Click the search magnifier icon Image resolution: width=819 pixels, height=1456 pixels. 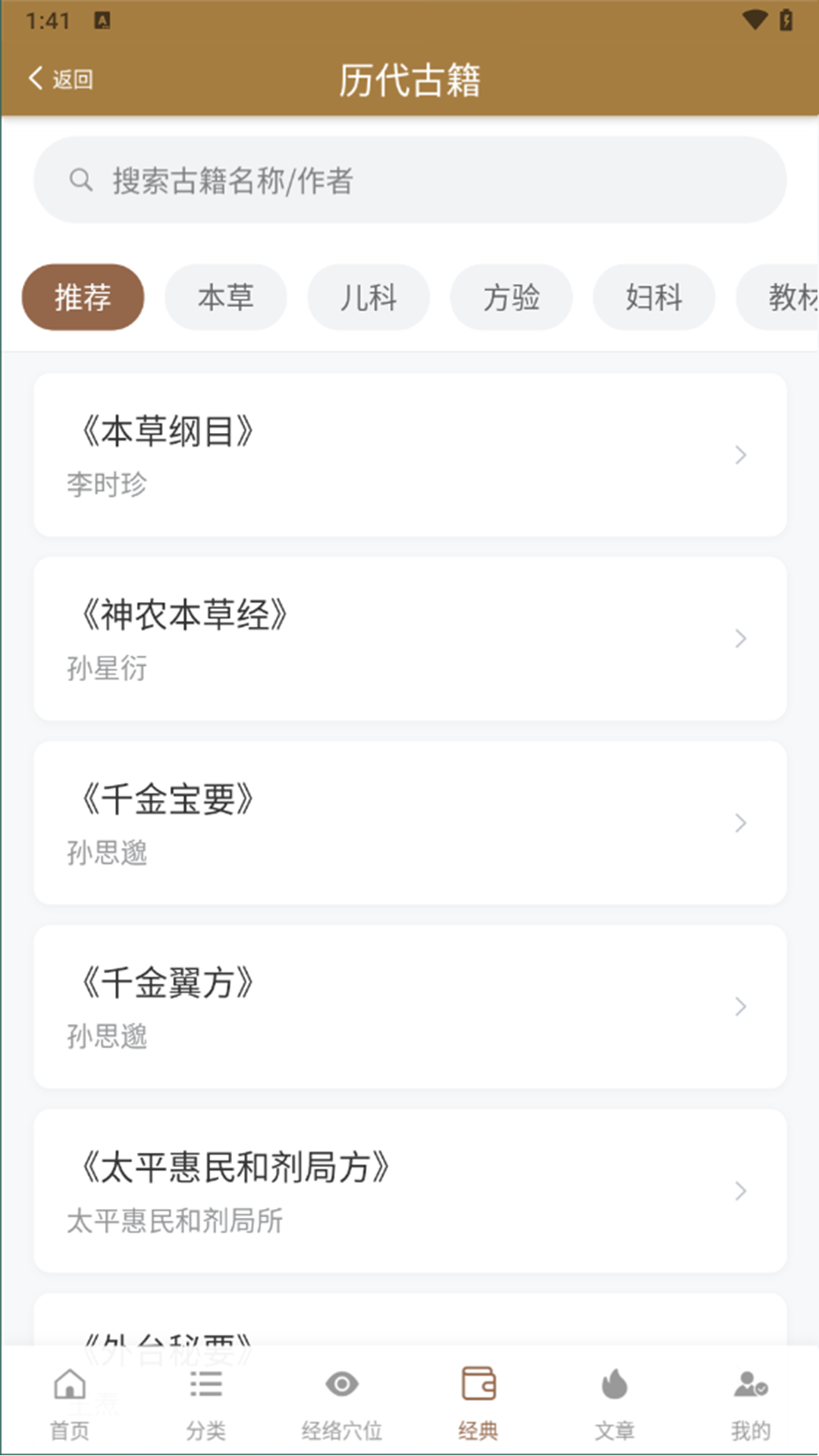tap(82, 180)
